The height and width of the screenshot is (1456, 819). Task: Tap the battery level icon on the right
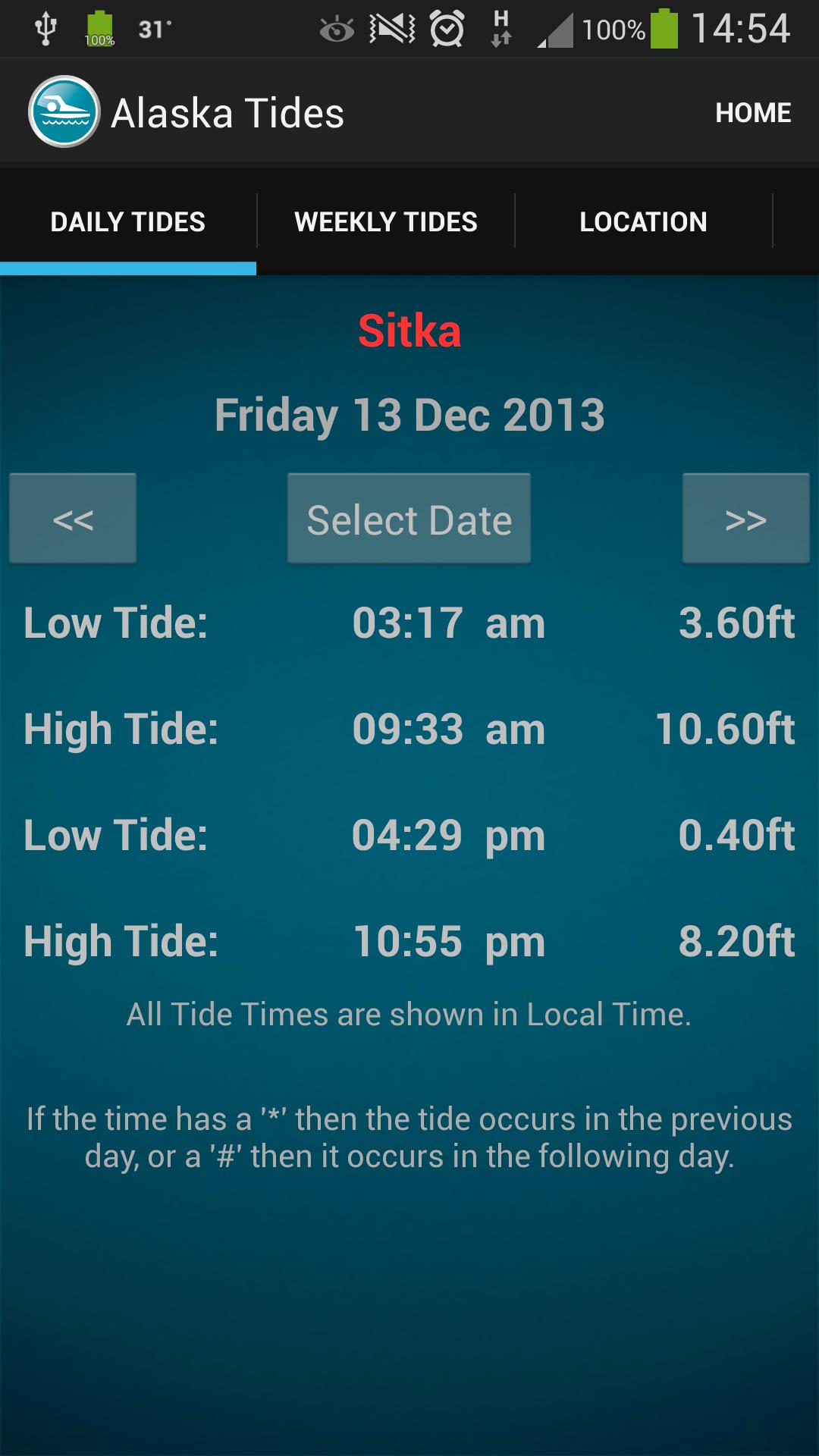pyautogui.click(x=666, y=29)
